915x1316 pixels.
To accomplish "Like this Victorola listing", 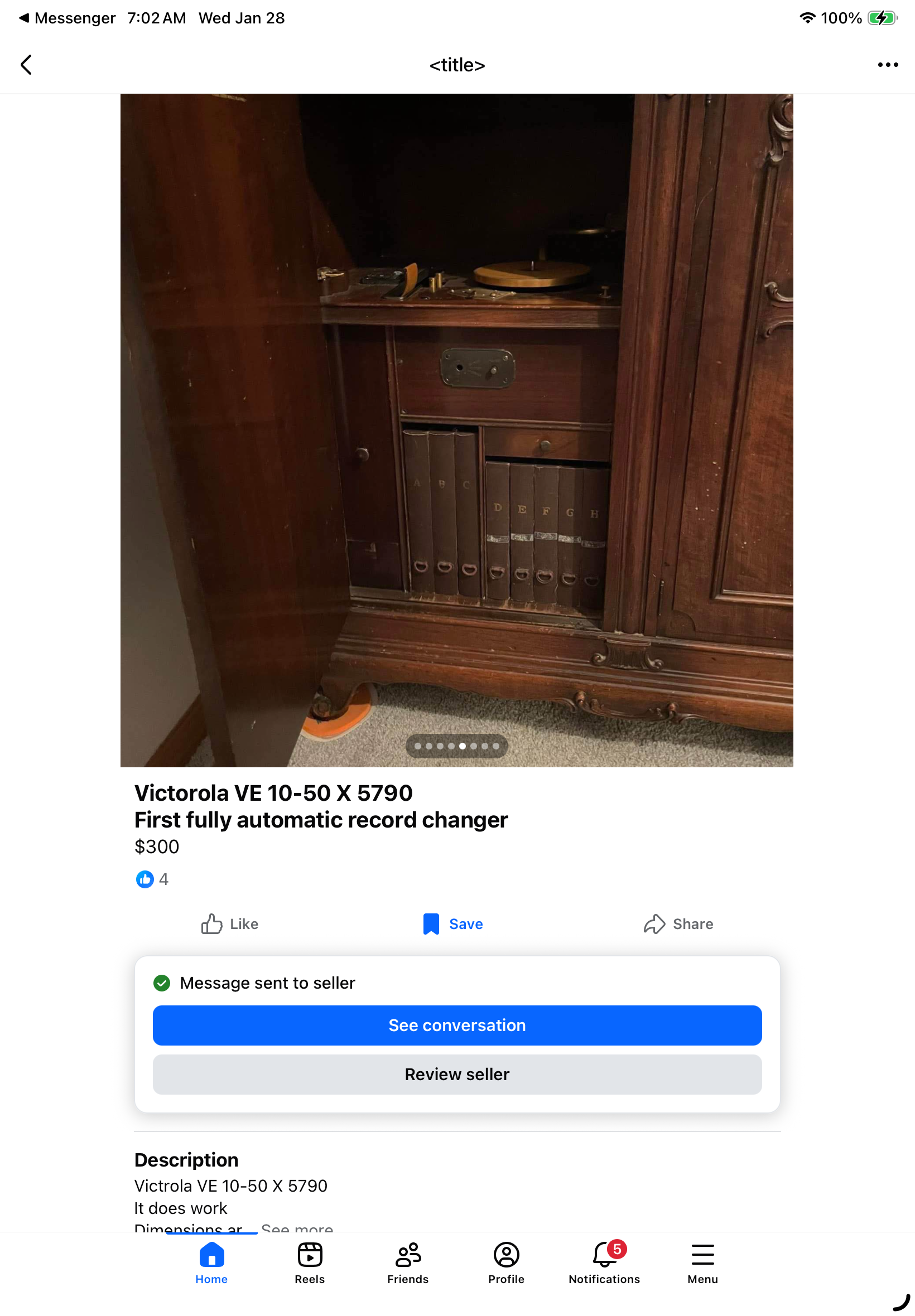I will 229,923.
